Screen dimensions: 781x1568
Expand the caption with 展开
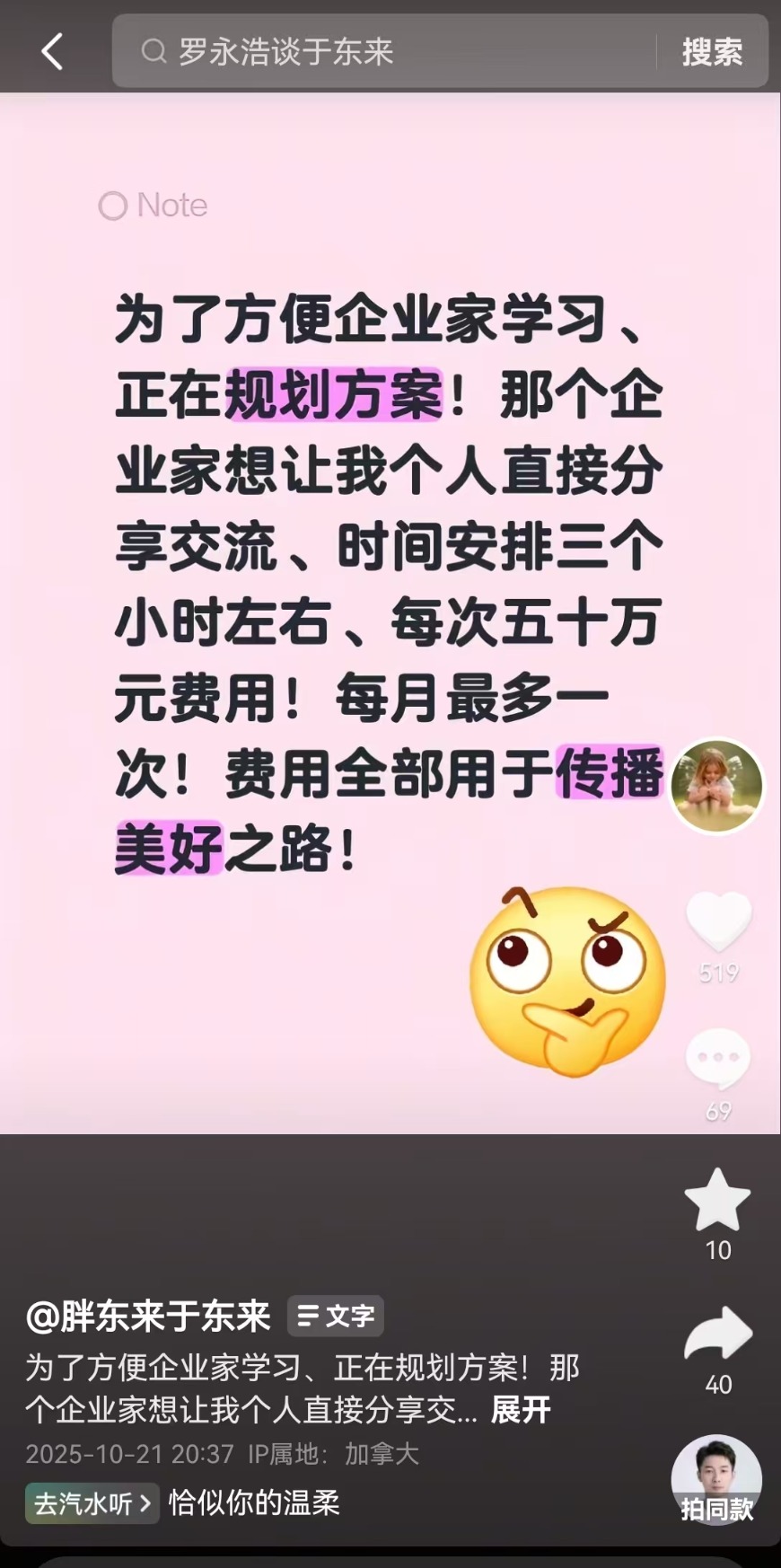521,1410
